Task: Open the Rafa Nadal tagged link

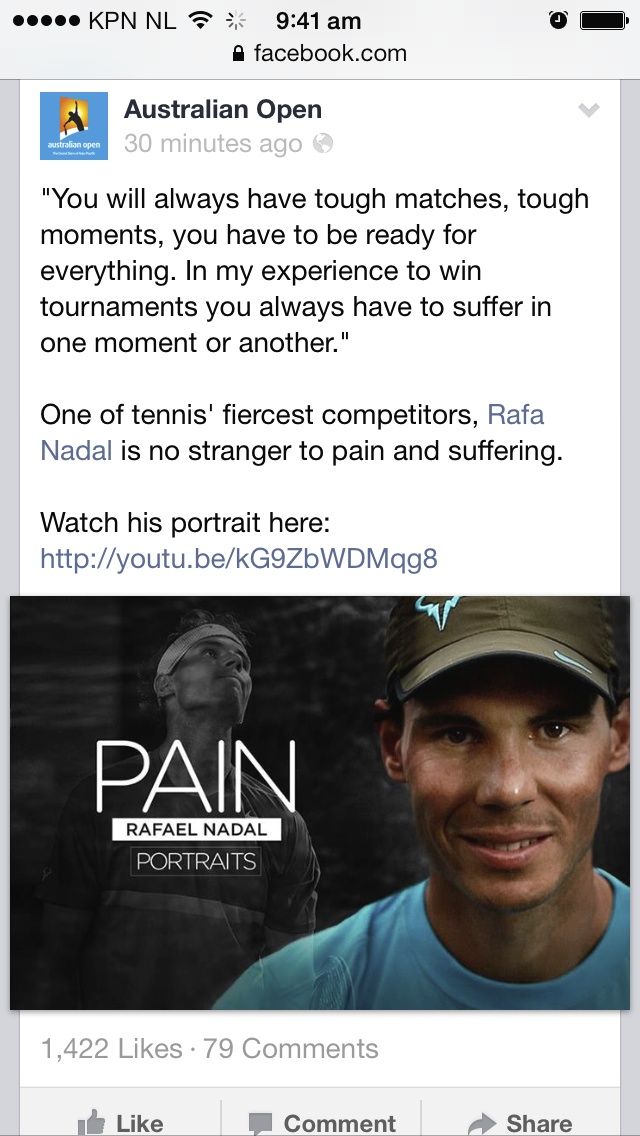Action: tap(292, 433)
